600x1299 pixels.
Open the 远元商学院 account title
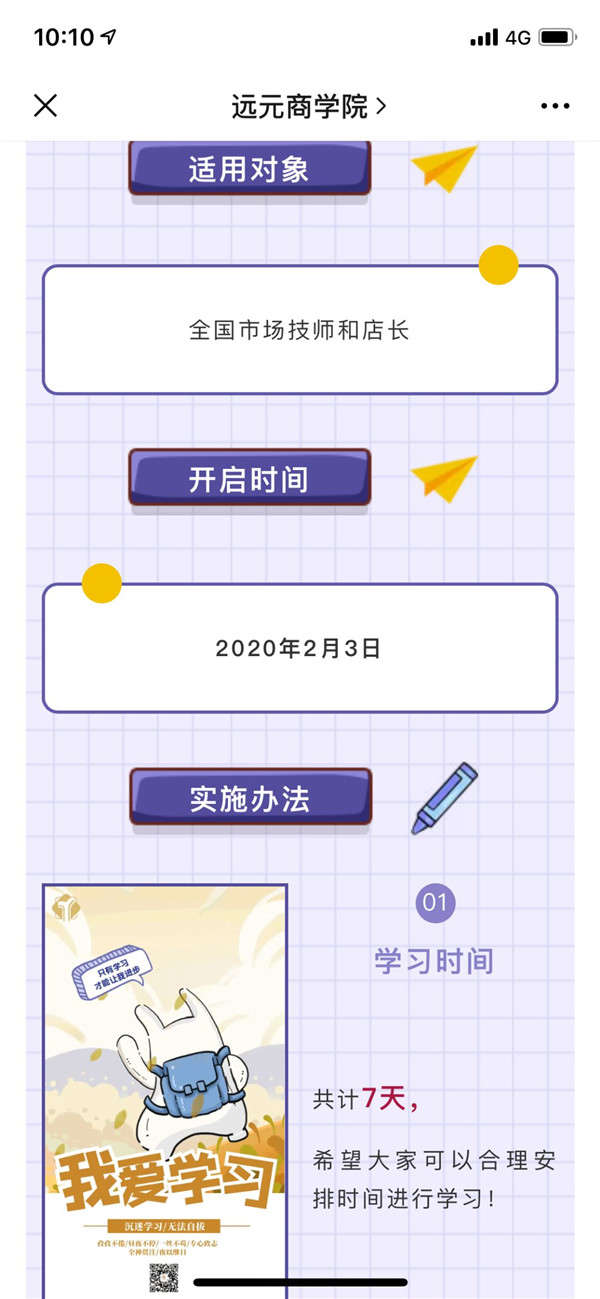(308, 106)
